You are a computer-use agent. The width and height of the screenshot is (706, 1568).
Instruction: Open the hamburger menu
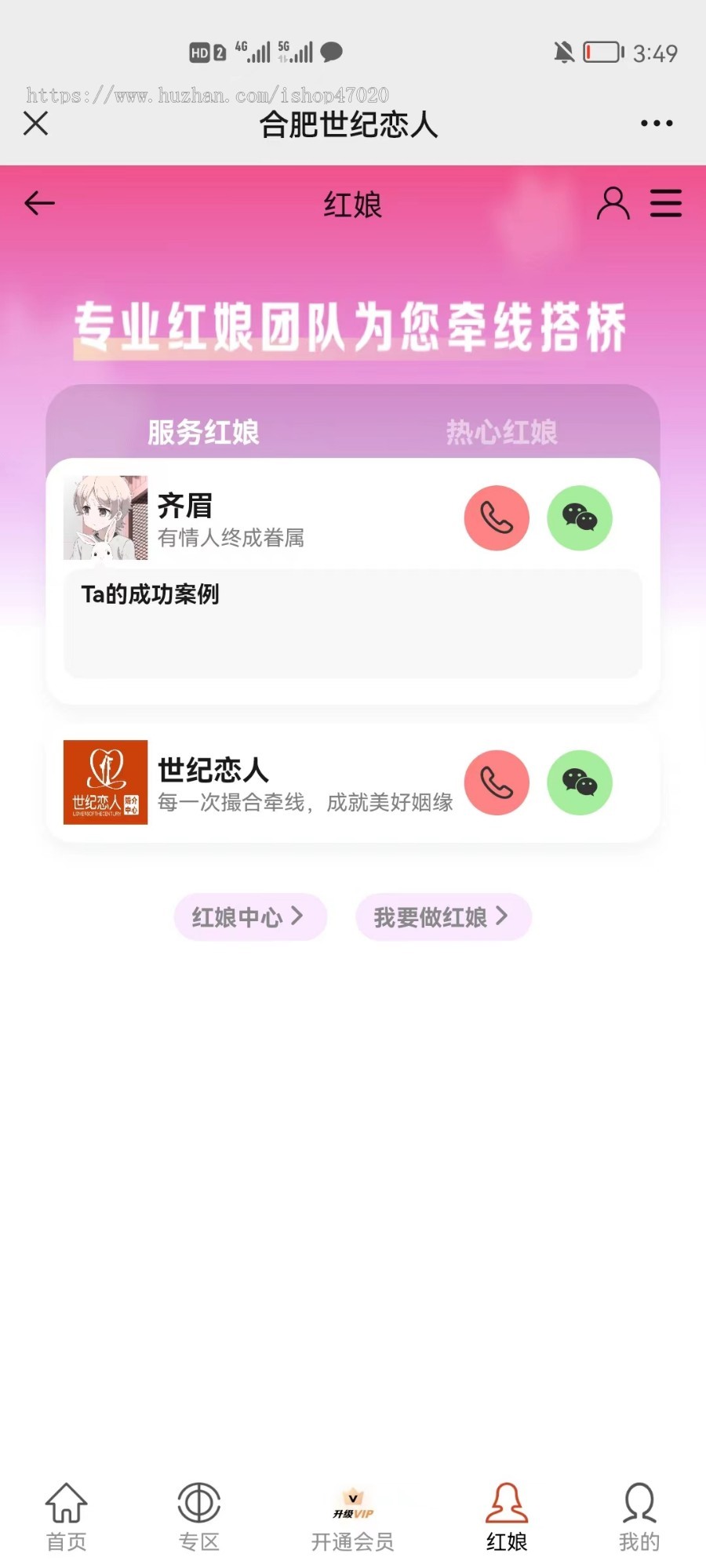point(665,204)
